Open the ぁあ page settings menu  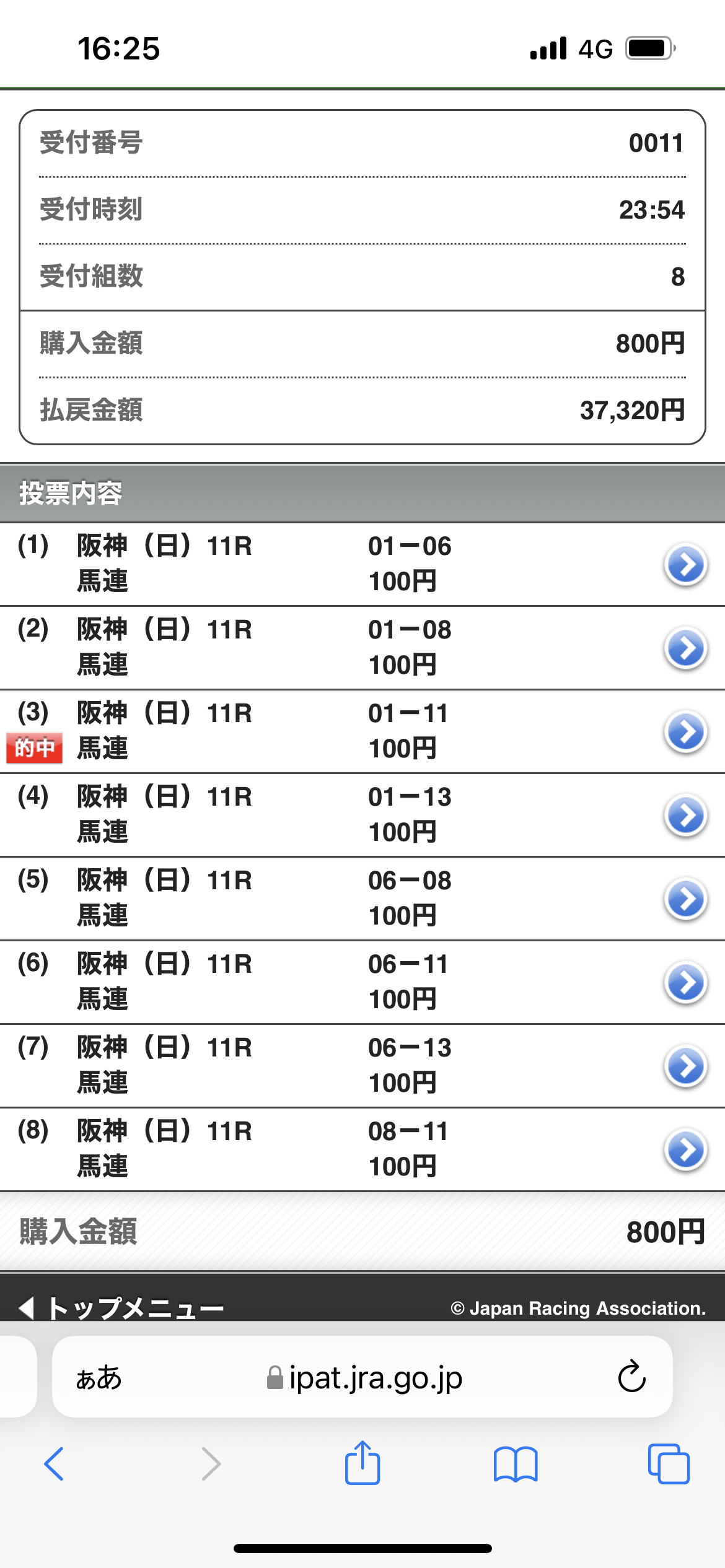99,1379
